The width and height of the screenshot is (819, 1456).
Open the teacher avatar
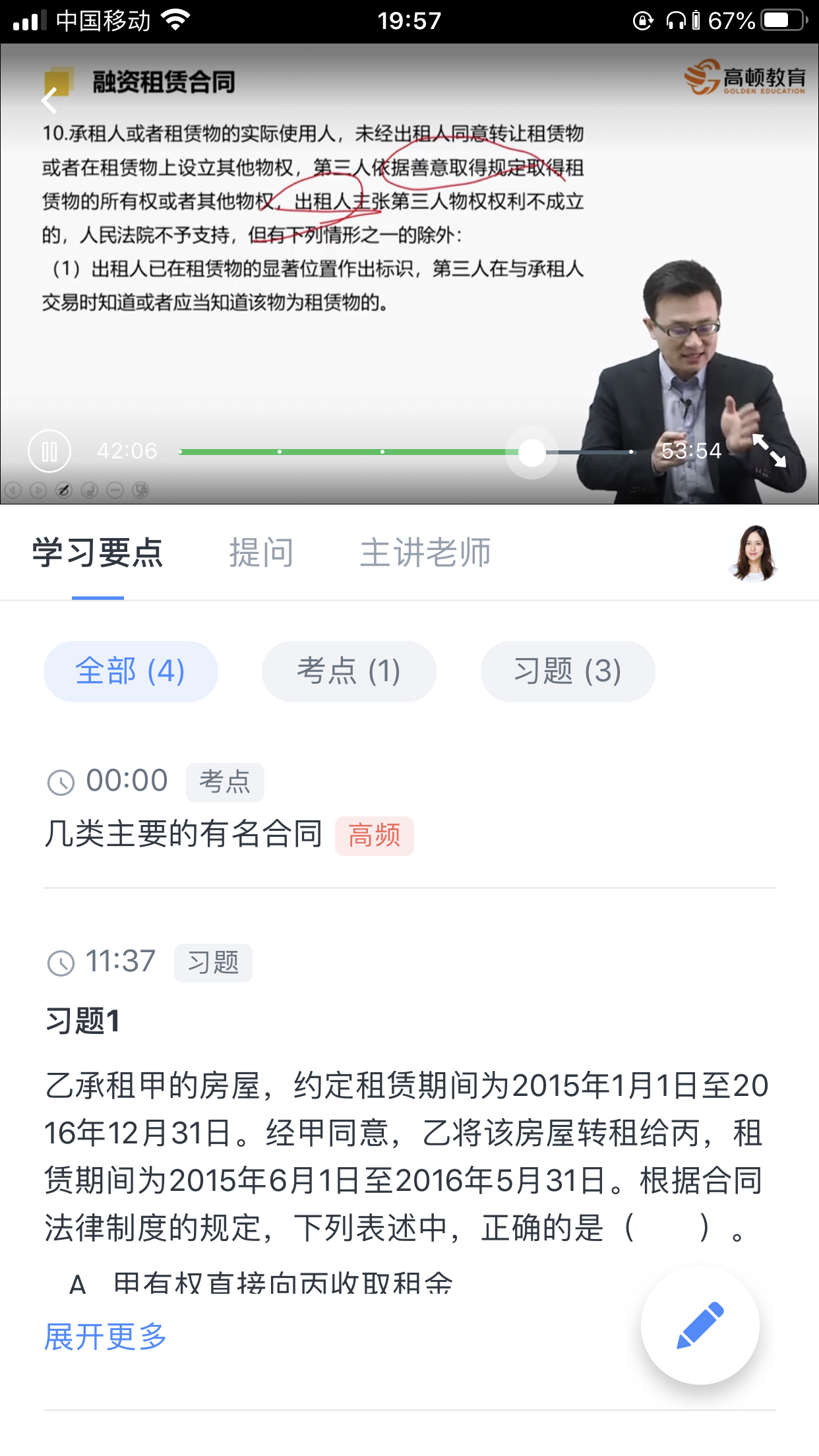coord(754,553)
